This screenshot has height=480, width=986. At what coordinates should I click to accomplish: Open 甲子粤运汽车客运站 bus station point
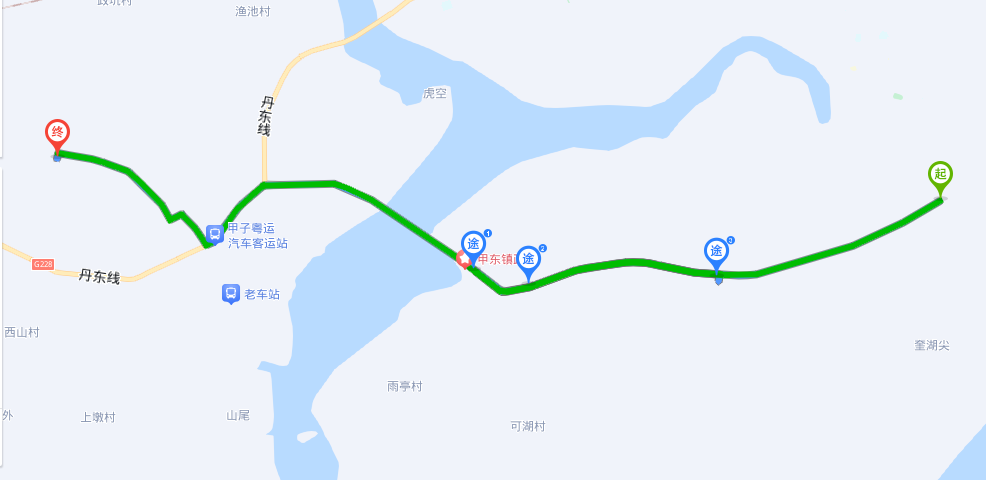click(215, 234)
